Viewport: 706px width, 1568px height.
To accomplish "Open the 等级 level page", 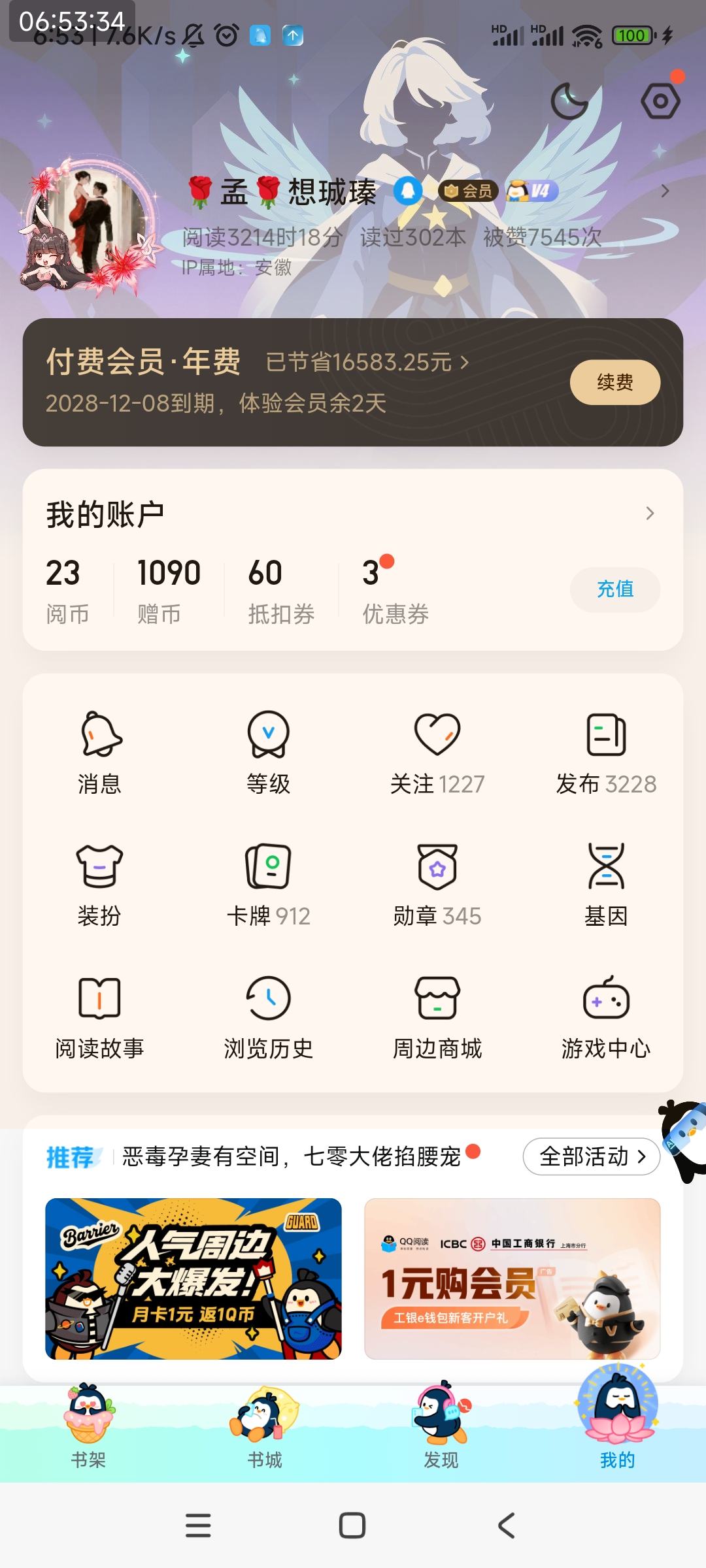I will tap(268, 751).
